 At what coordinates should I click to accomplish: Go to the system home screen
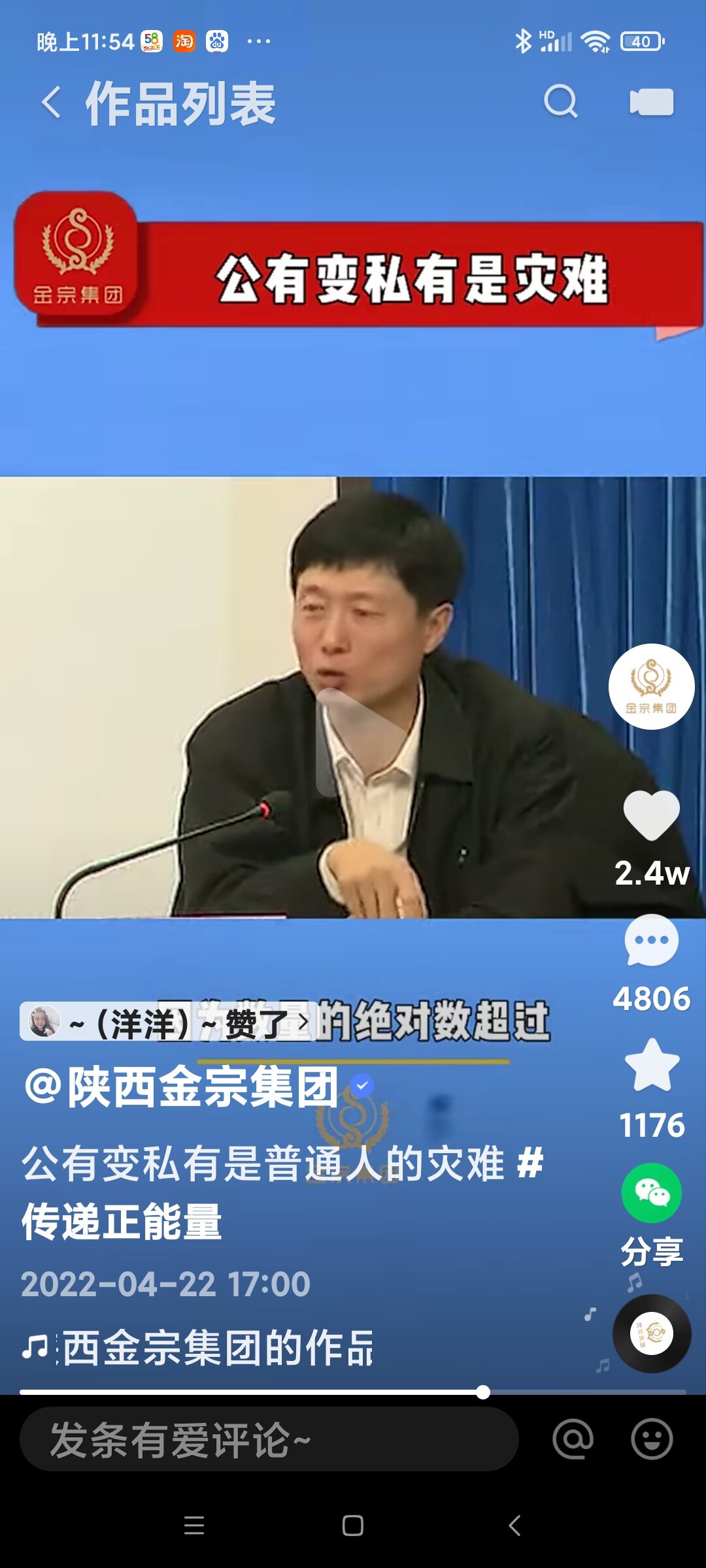click(353, 1526)
